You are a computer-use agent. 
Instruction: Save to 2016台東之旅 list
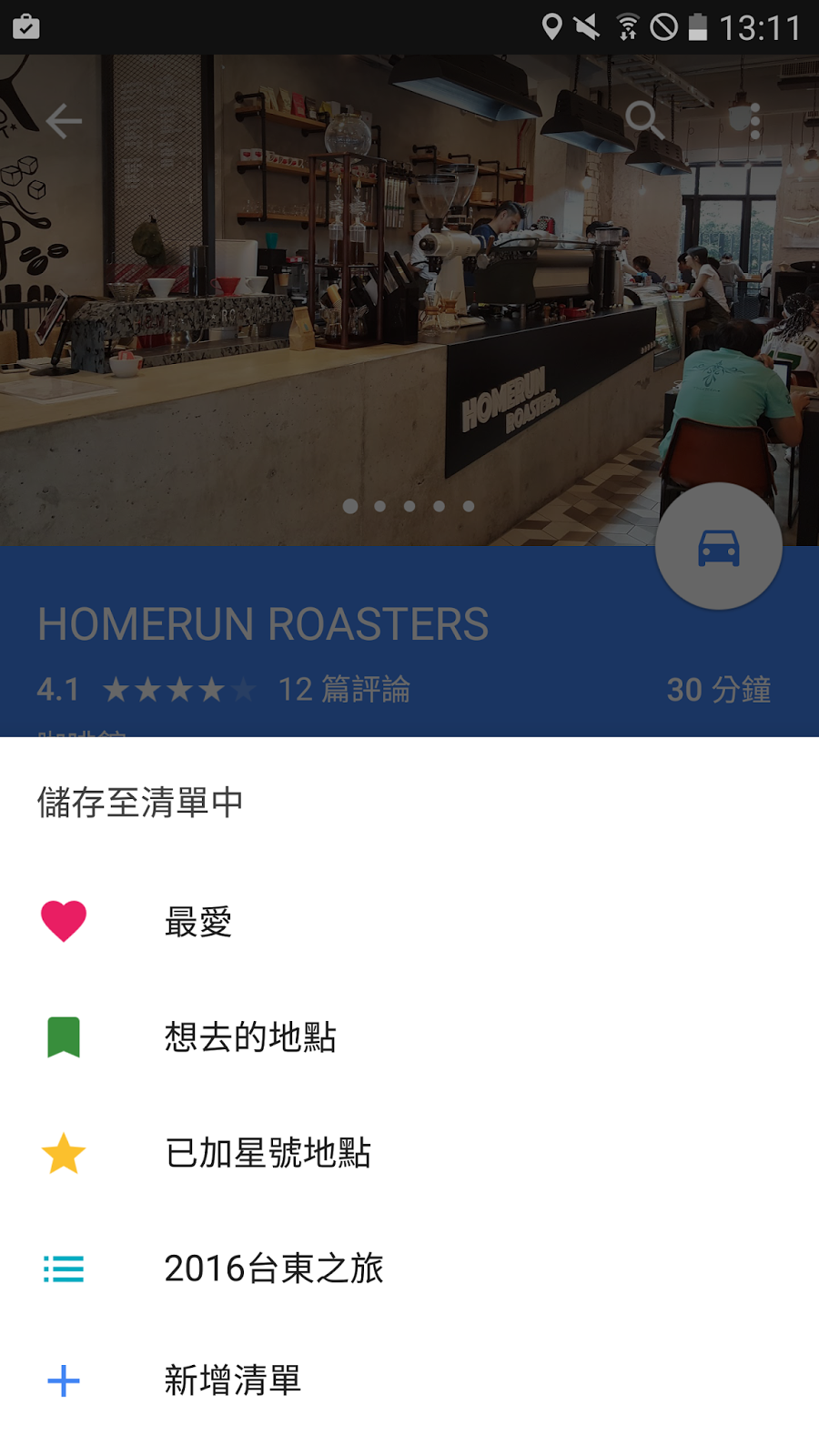[273, 1269]
